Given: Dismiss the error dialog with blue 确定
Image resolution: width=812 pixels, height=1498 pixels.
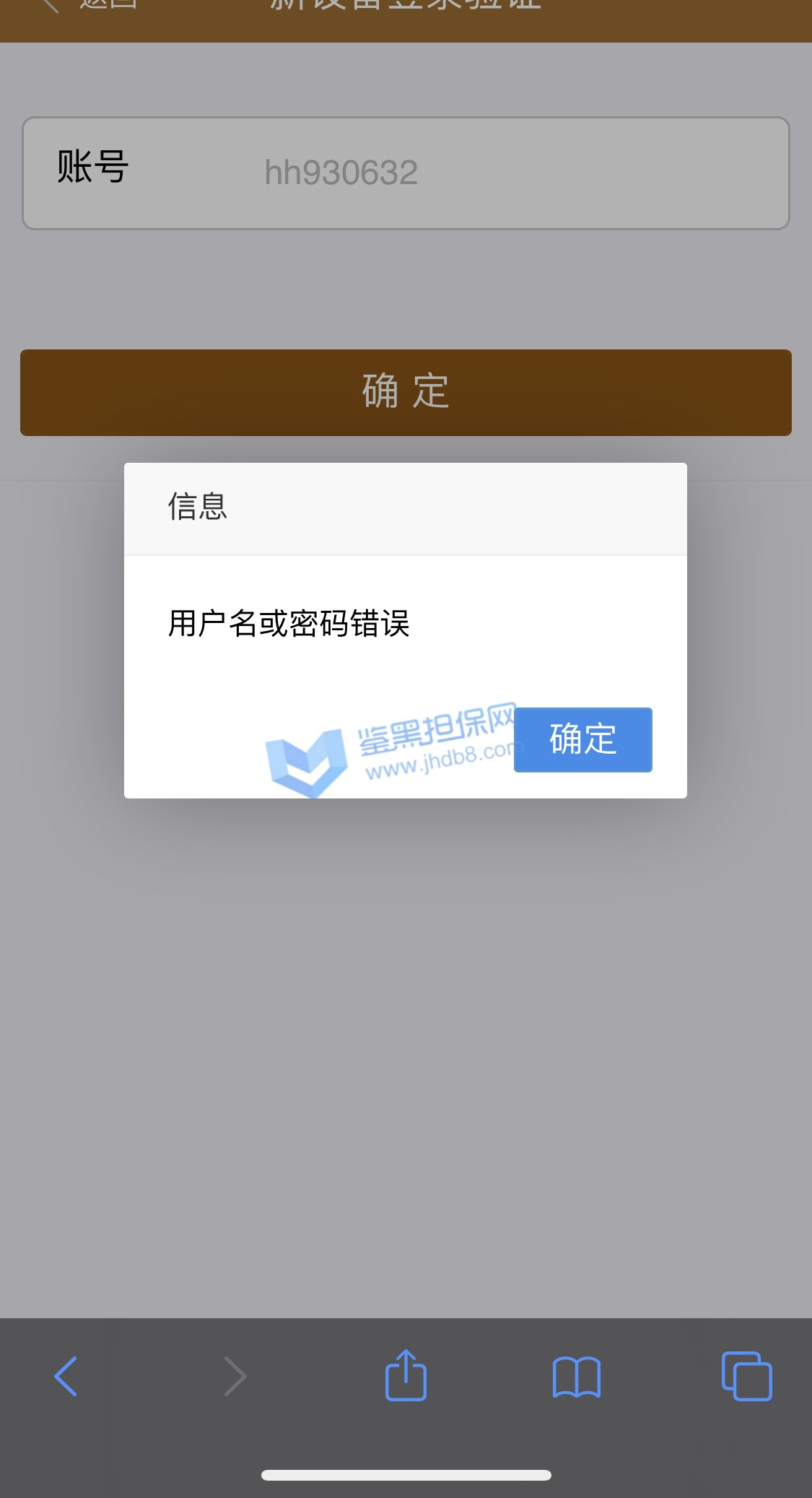Looking at the screenshot, I should point(582,739).
